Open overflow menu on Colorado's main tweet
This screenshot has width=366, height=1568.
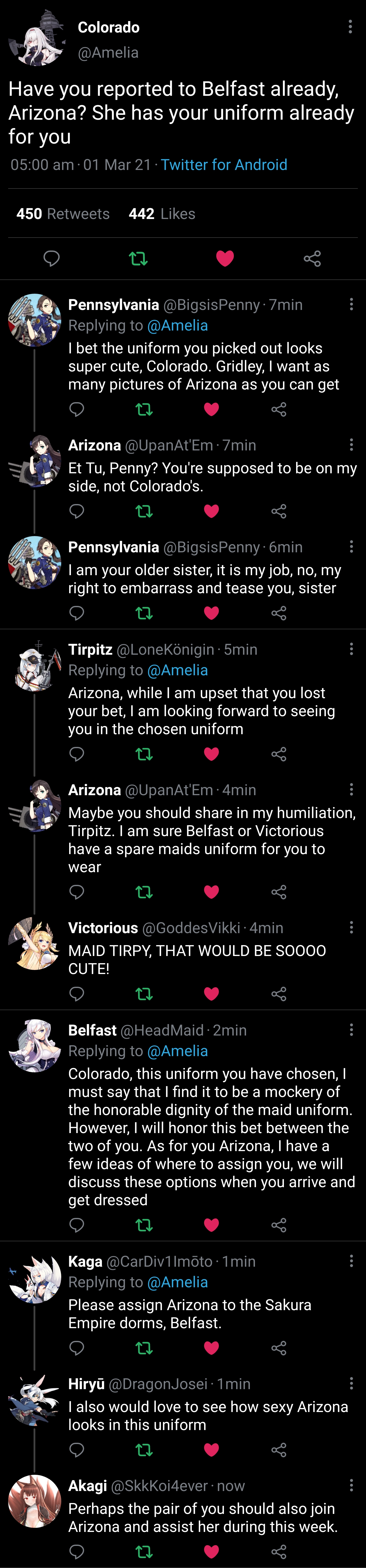coord(350,27)
